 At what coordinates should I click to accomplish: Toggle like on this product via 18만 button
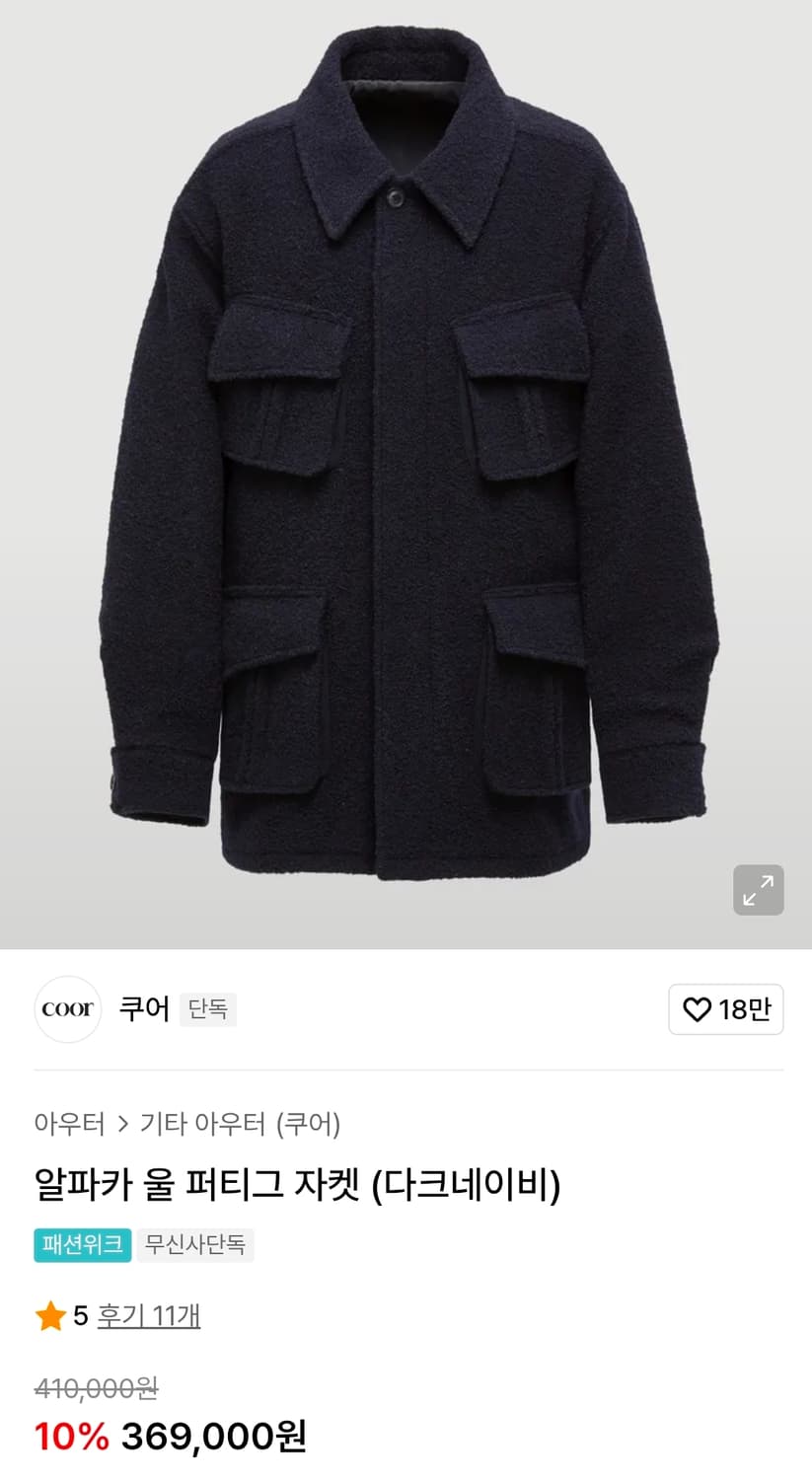(x=726, y=1009)
